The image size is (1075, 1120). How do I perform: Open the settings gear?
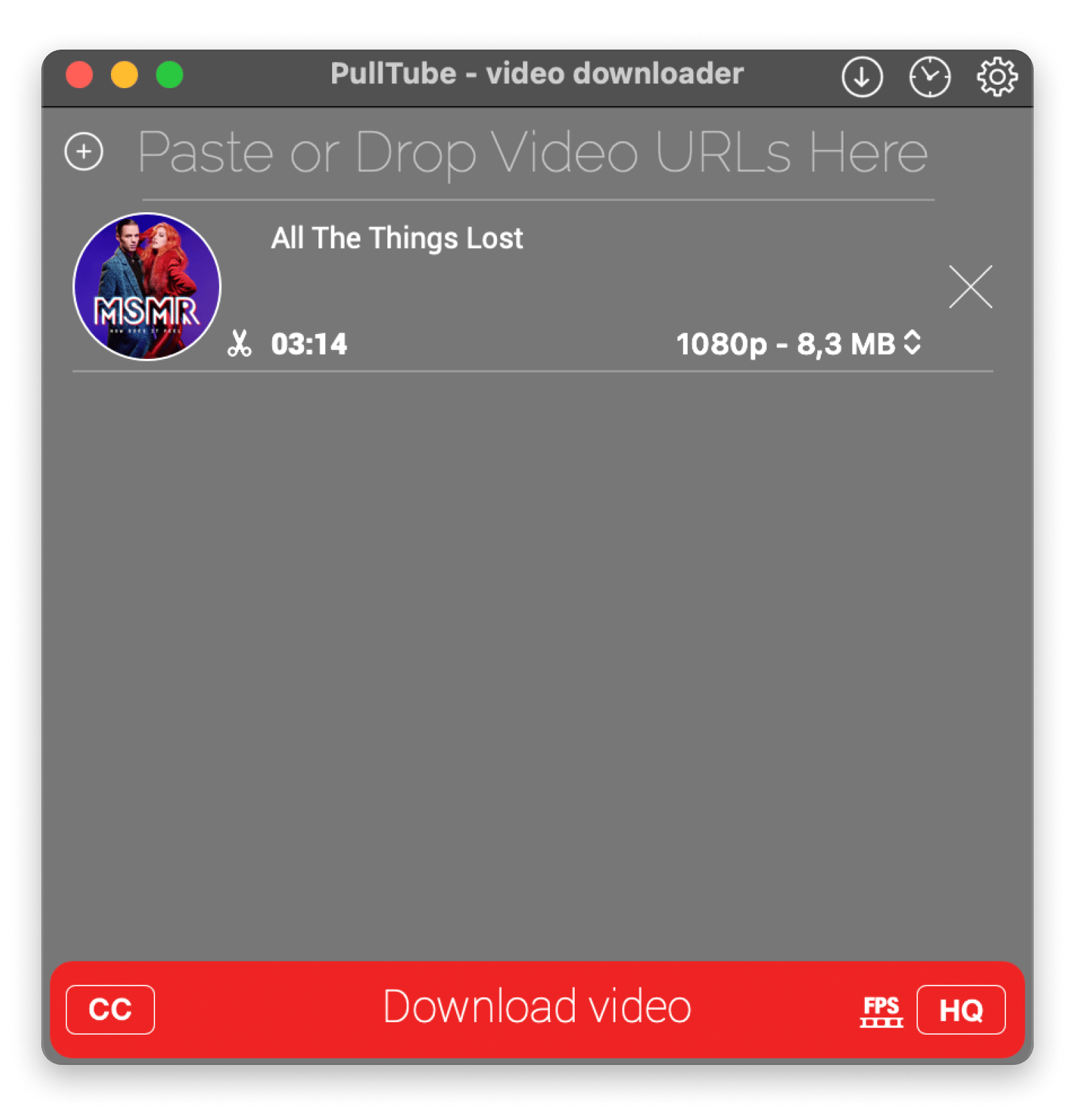click(996, 76)
